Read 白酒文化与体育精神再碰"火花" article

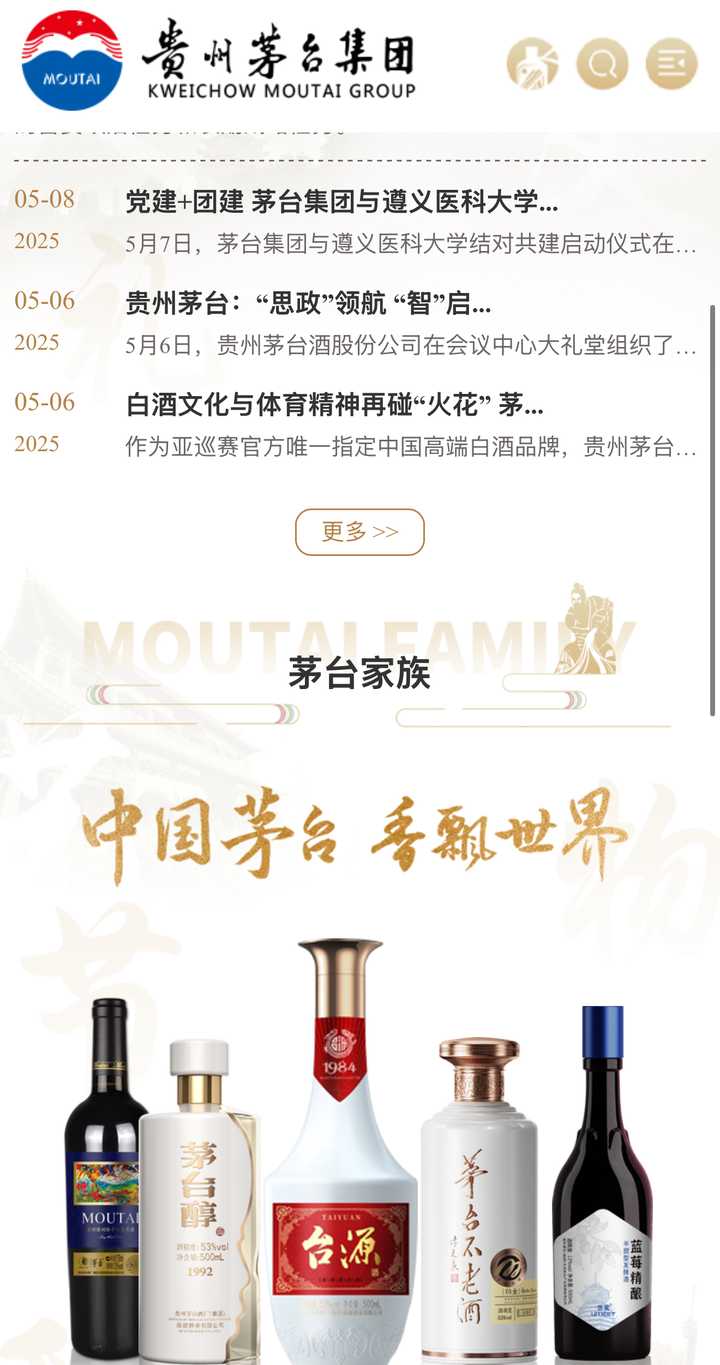tap(334, 405)
